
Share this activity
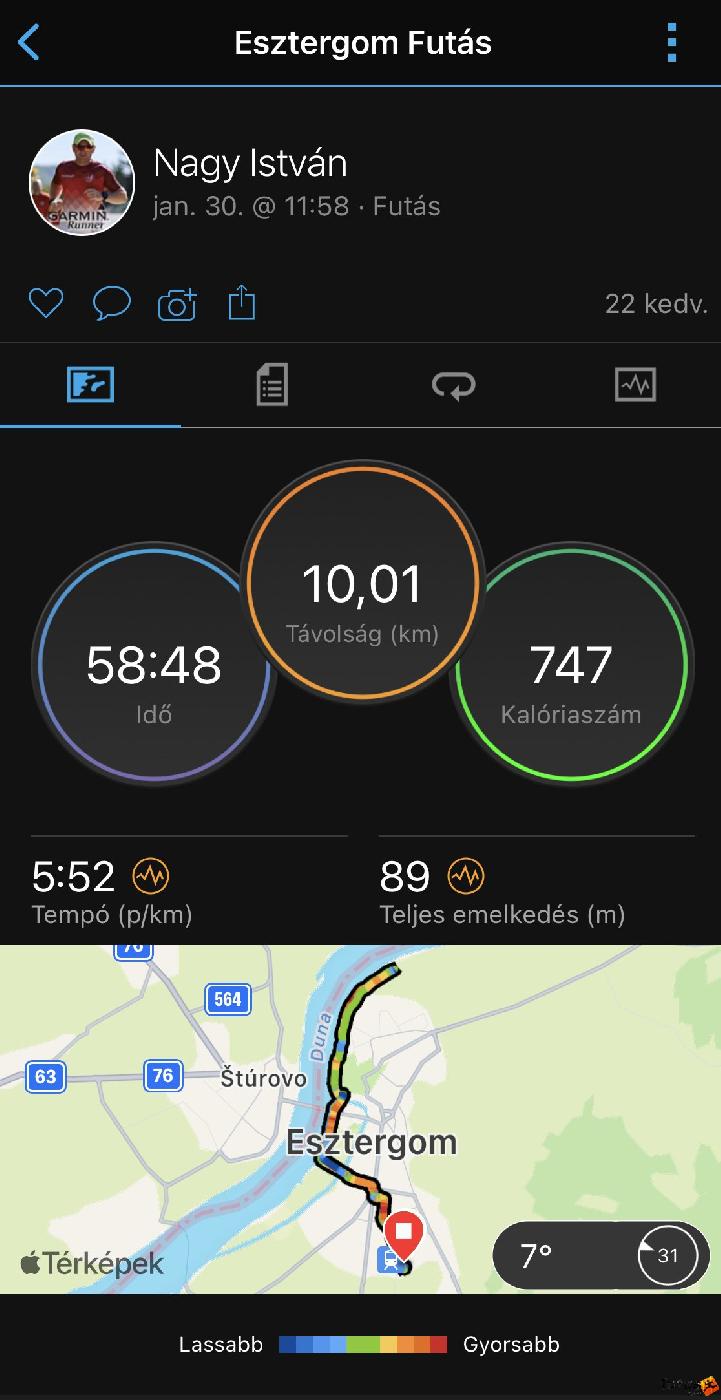[242, 302]
